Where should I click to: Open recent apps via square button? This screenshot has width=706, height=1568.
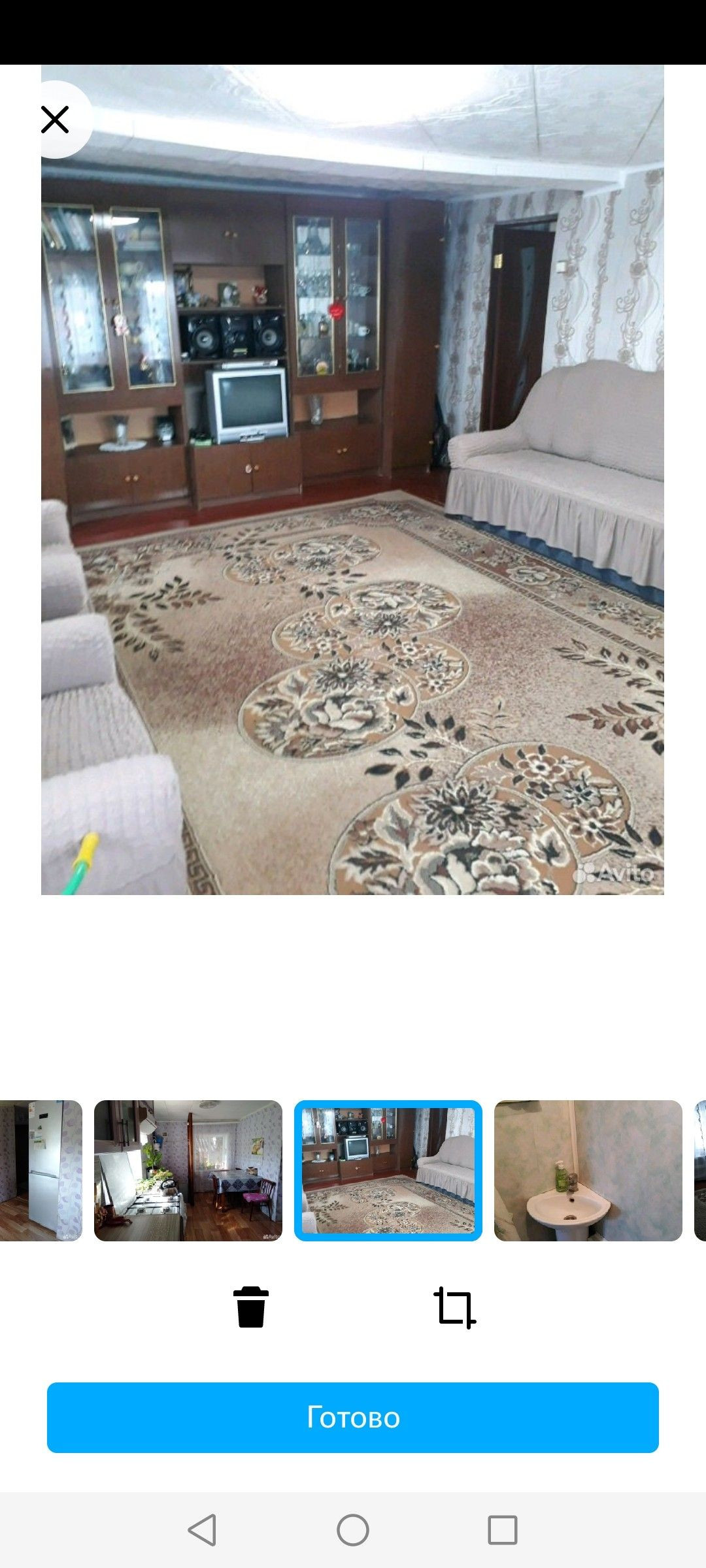click(502, 1529)
